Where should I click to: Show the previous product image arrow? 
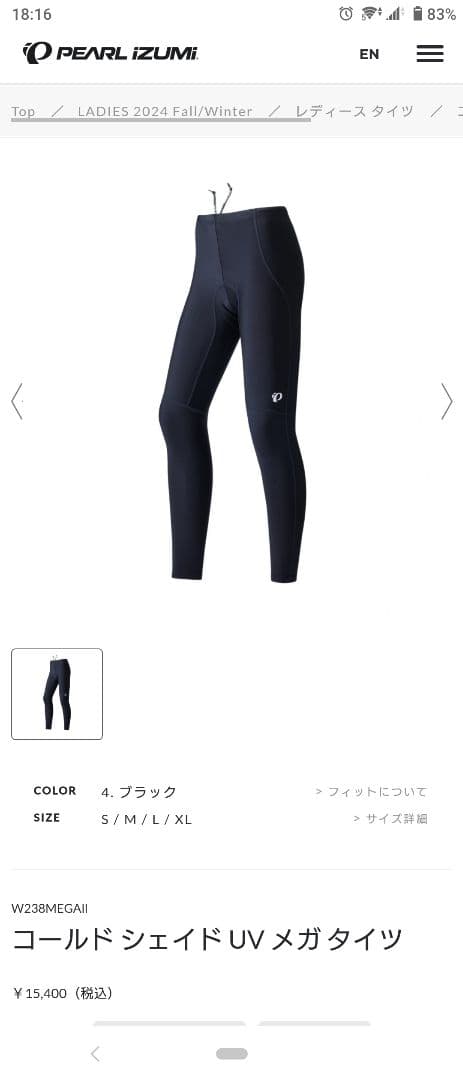17,402
